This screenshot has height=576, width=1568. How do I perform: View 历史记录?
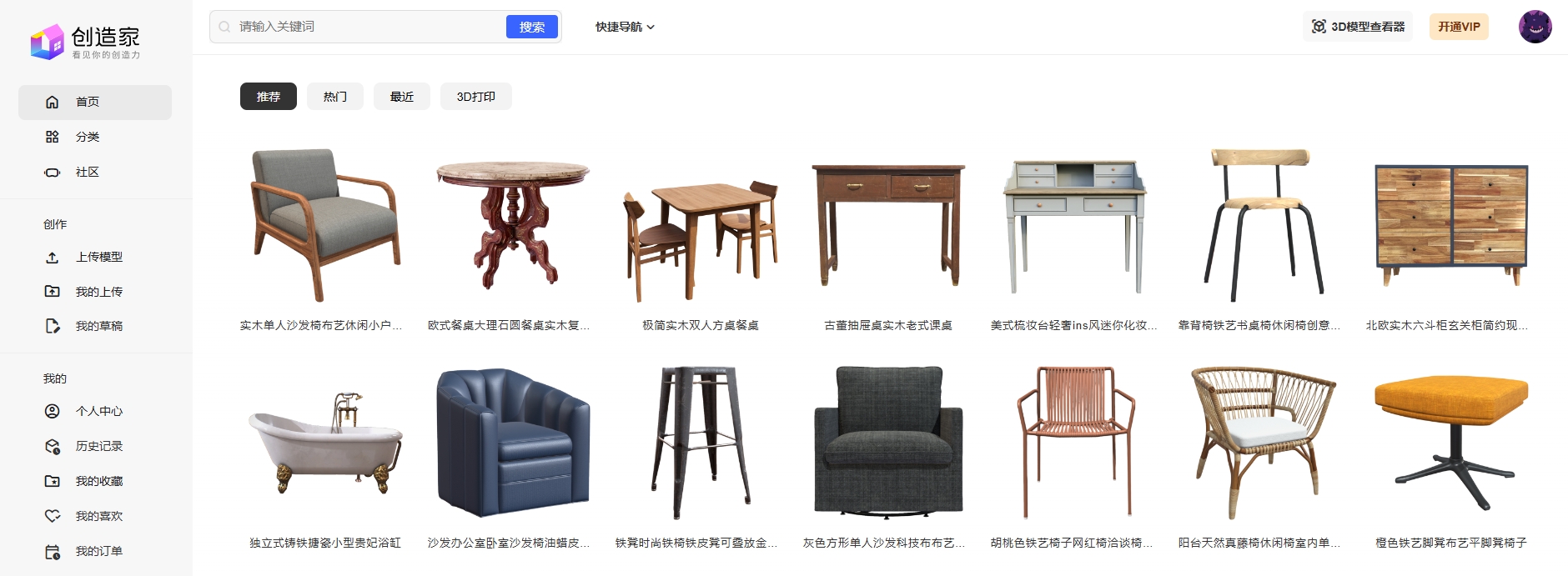coord(98,446)
